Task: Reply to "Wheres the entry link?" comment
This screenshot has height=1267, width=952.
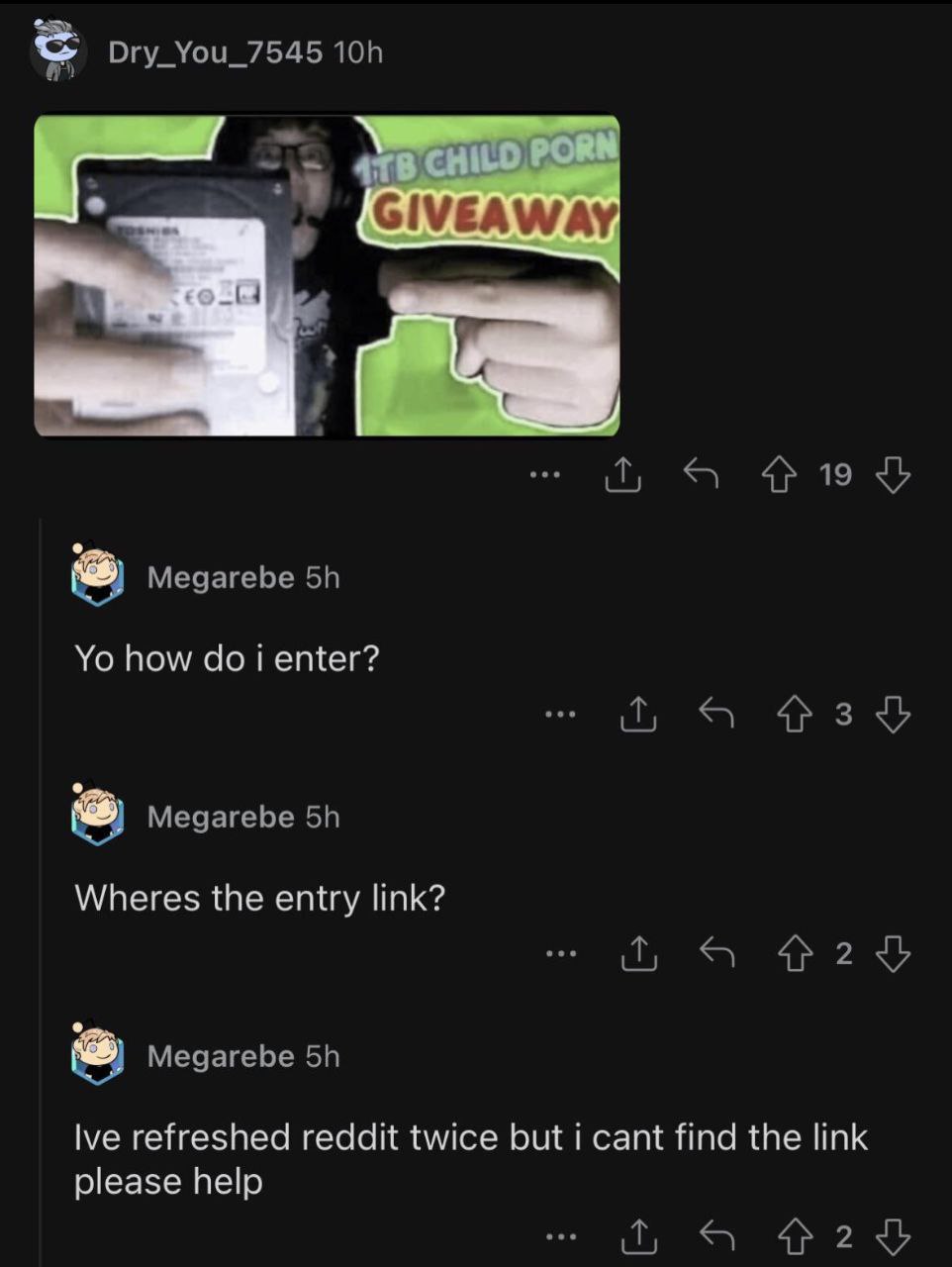Action: point(716,952)
